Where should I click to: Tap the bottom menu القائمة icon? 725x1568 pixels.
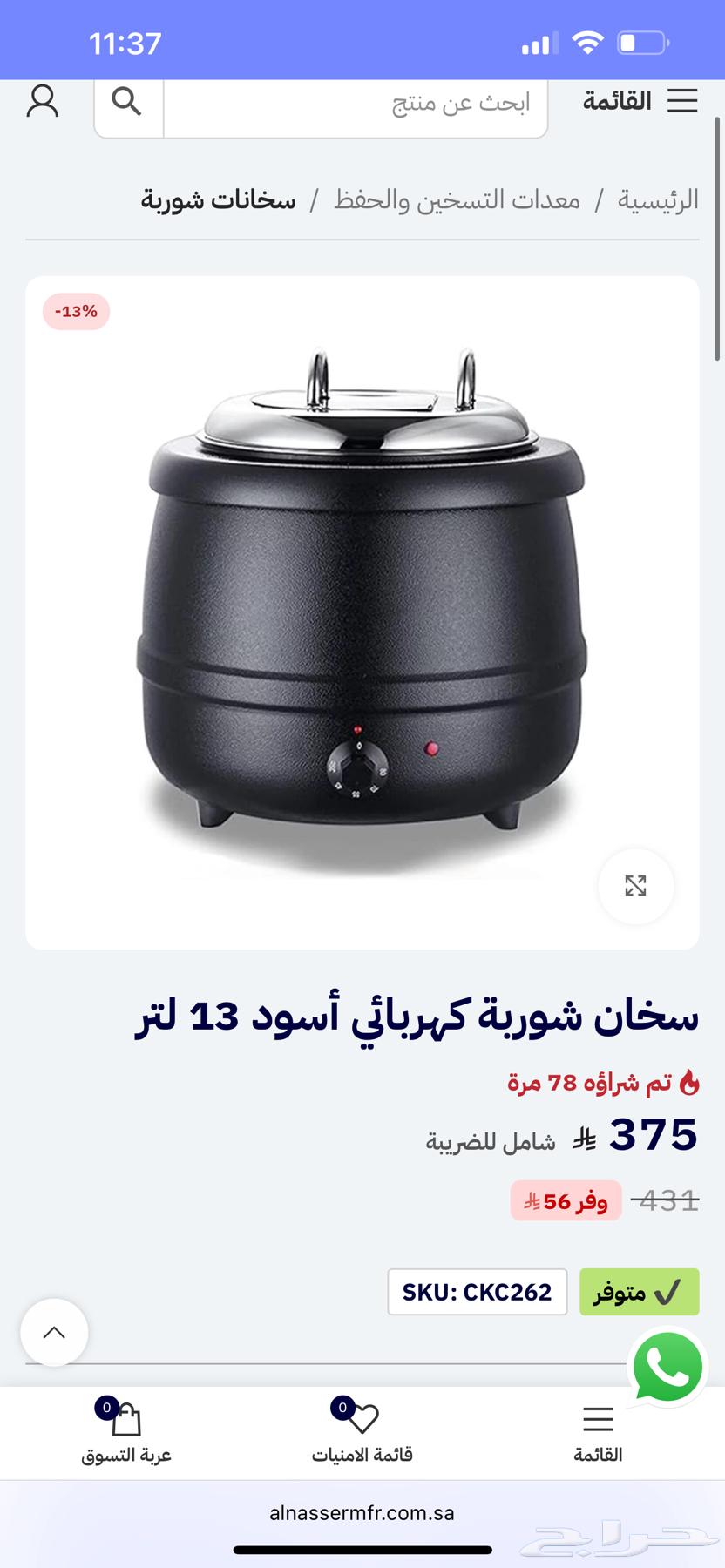pos(598,1418)
